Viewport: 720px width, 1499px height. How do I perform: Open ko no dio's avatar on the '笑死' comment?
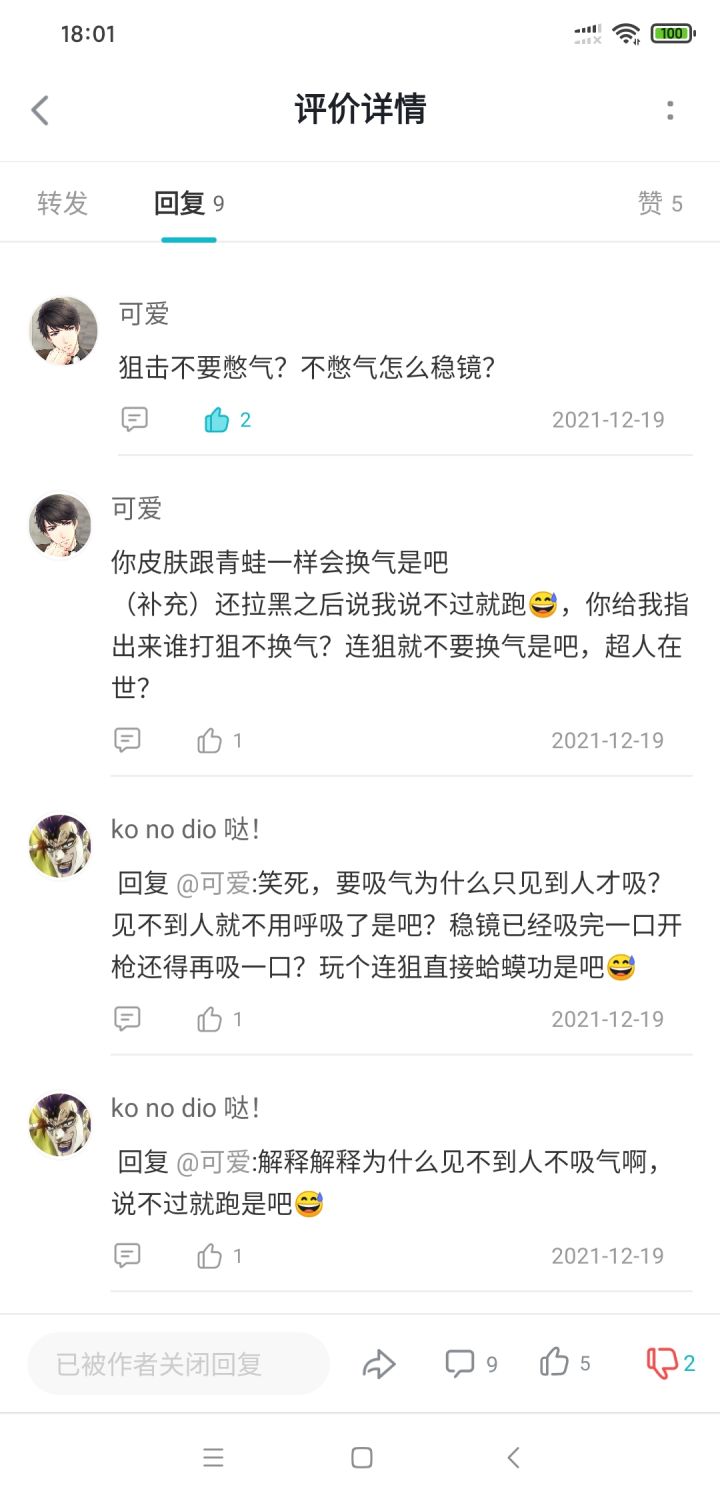(60, 846)
